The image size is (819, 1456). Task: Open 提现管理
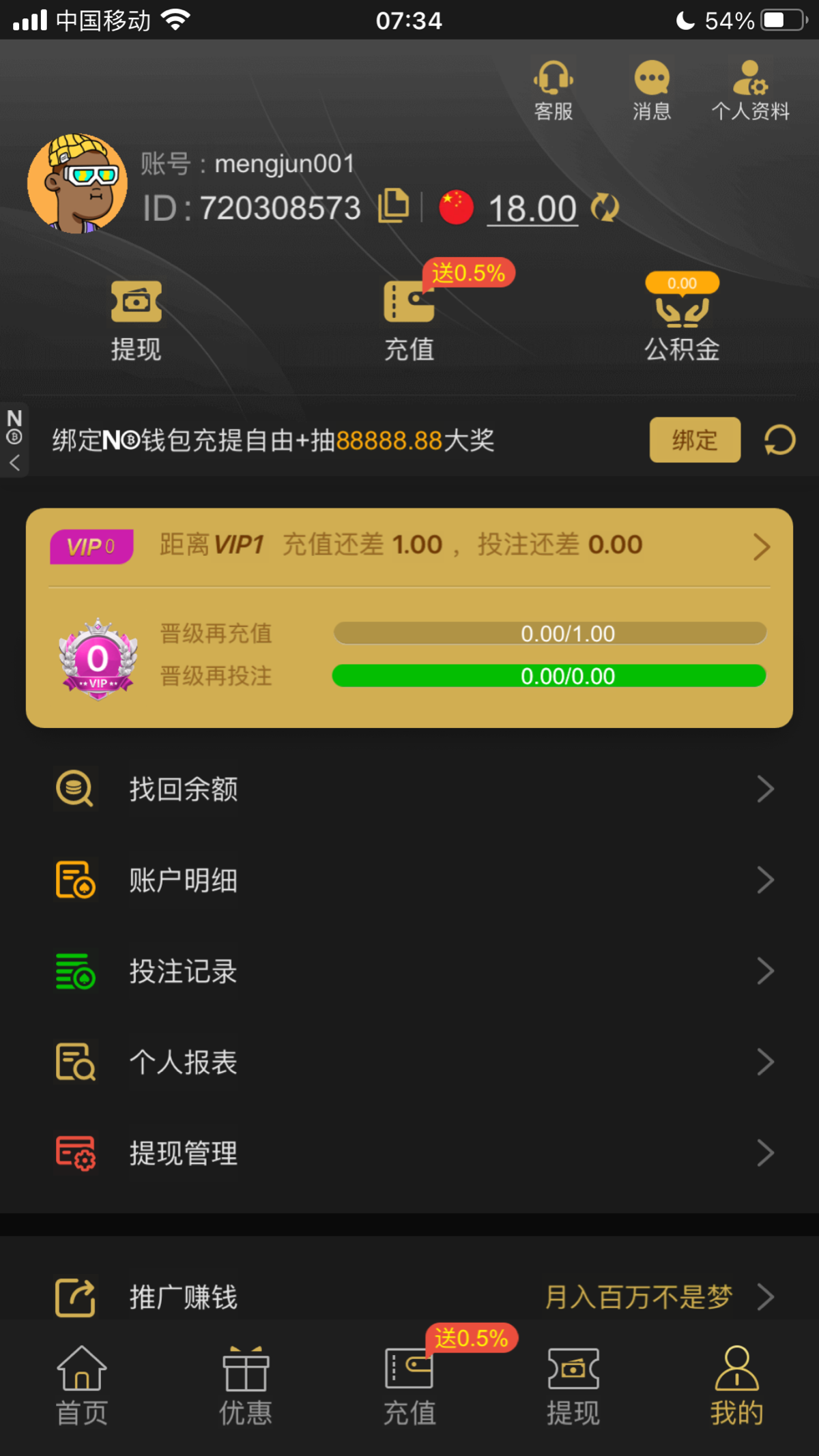click(x=409, y=1153)
